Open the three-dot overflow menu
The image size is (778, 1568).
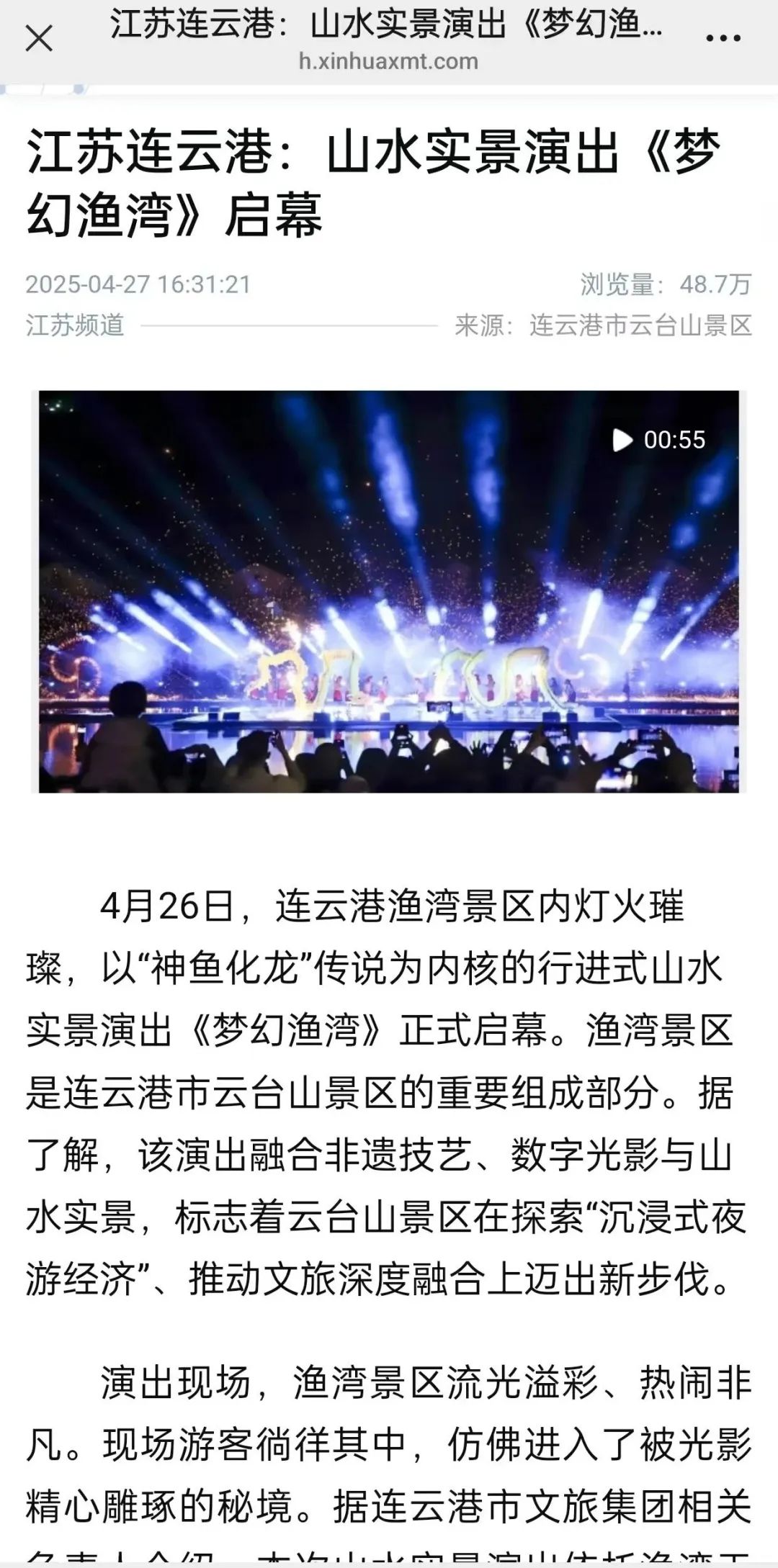coord(723,39)
